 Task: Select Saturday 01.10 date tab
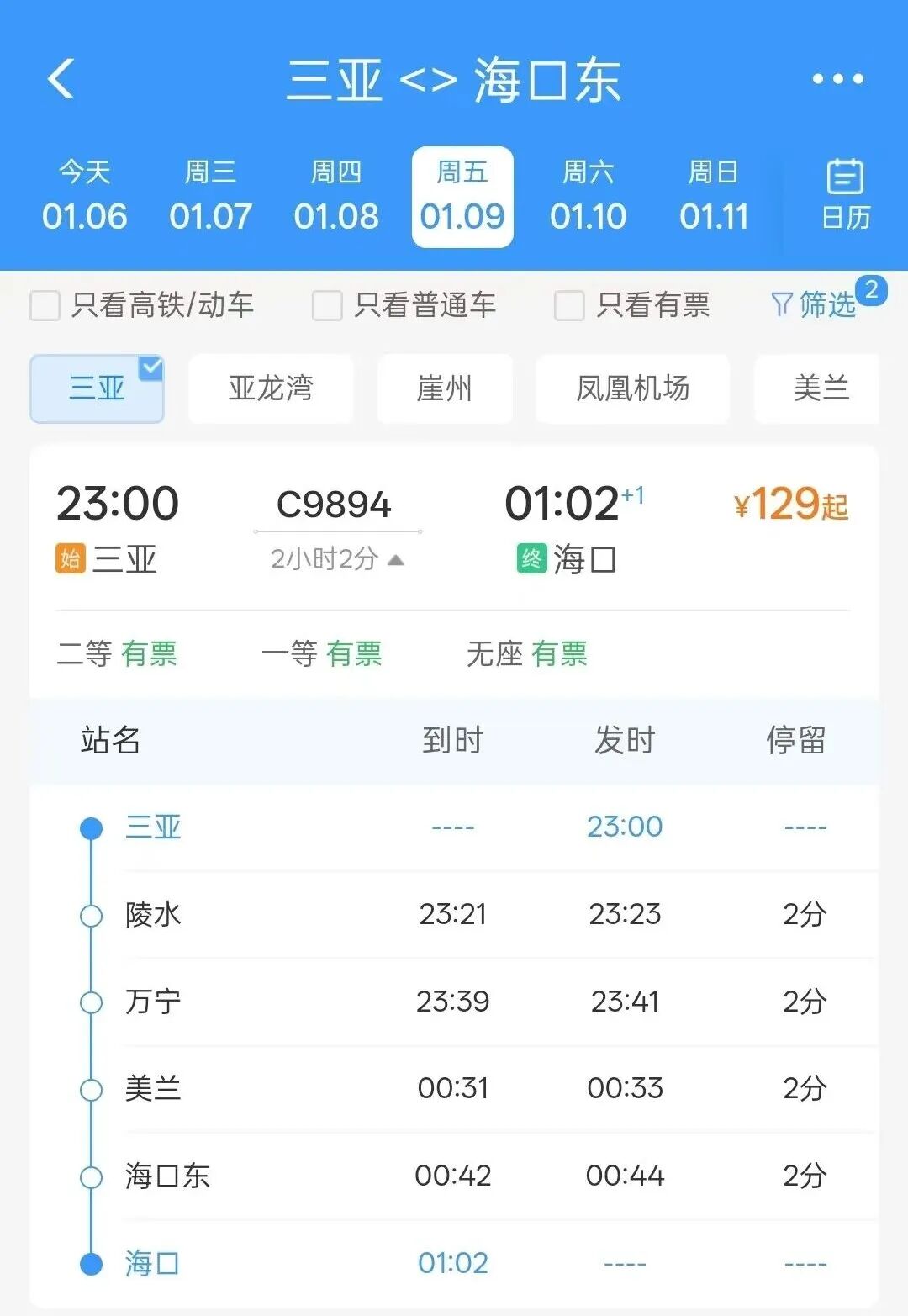pos(588,197)
